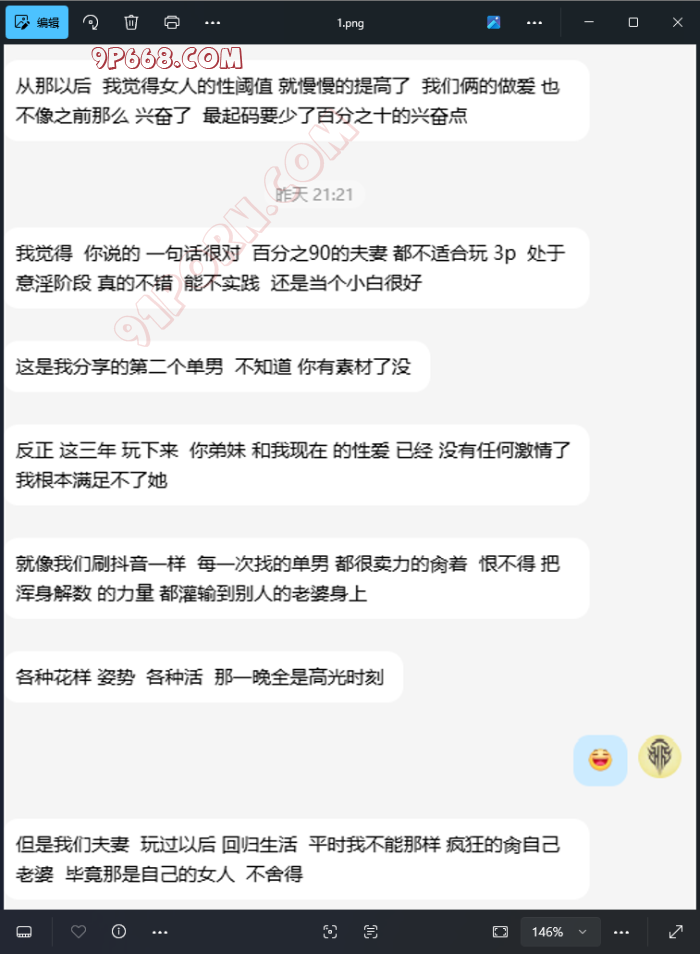Fit the image to the window

(500, 931)
